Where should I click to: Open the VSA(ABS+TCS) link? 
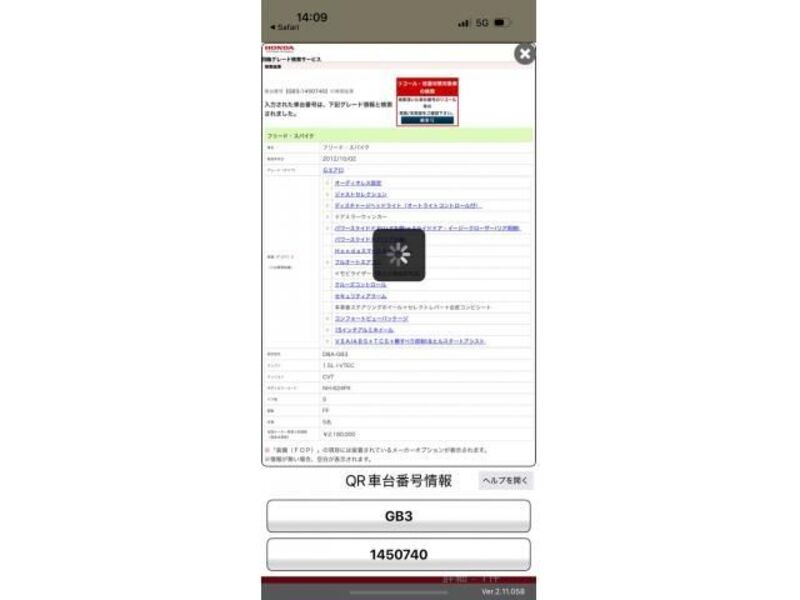410,341
